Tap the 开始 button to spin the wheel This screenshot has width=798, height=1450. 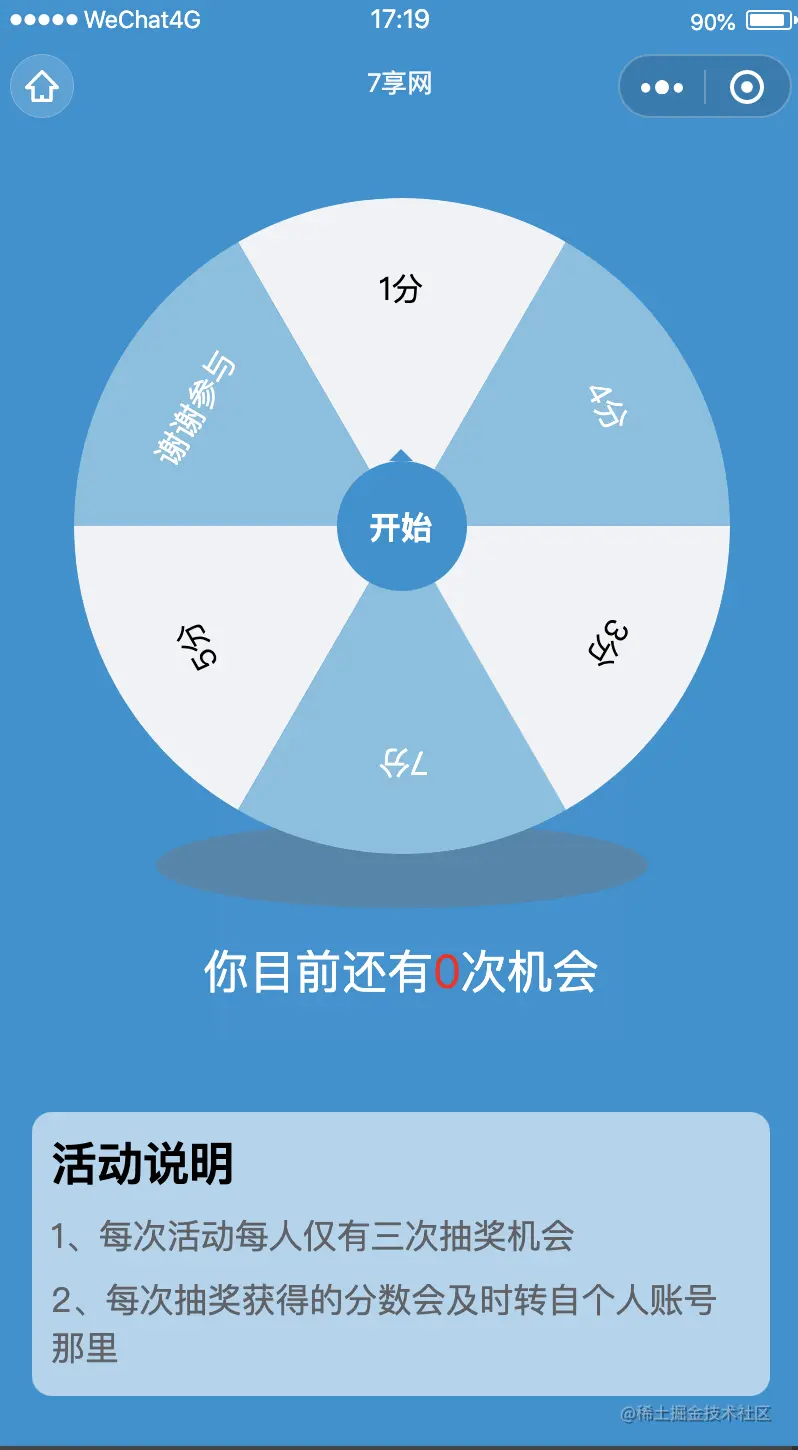tap(401, 526)
